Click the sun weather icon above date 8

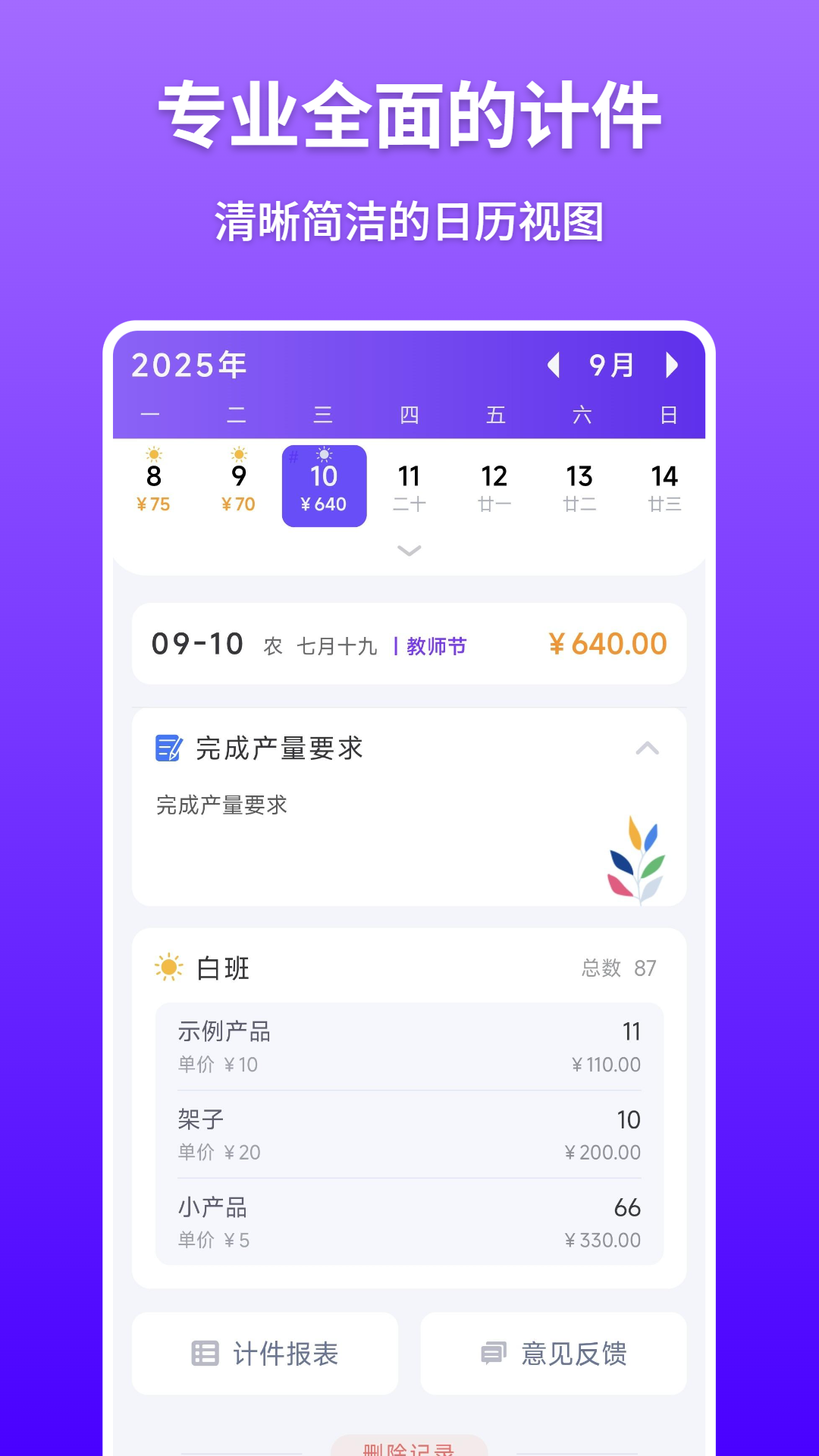click(x=154, y=455)
